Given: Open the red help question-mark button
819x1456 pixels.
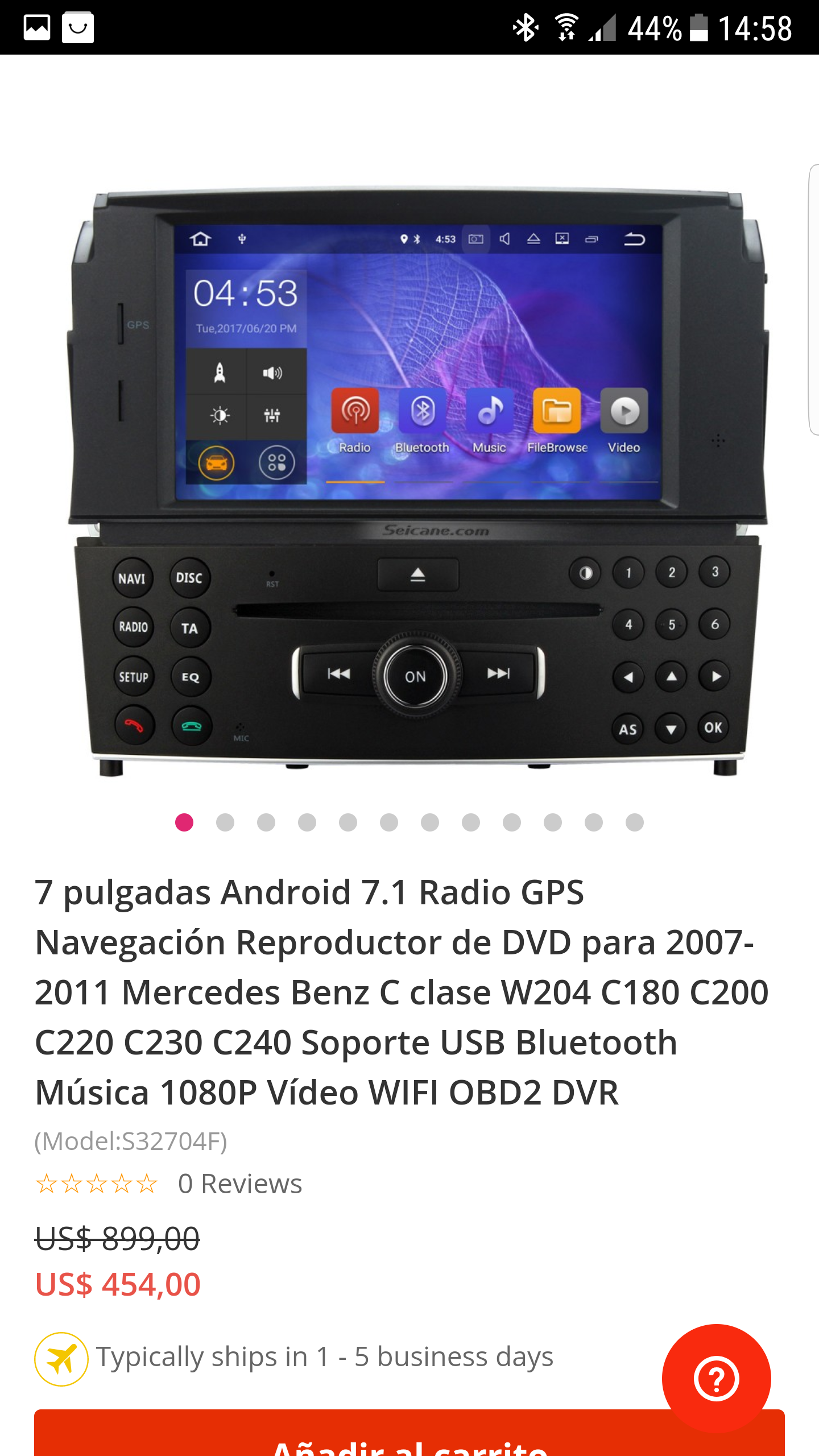Looking at the screenshot, I should [717, 1379].
